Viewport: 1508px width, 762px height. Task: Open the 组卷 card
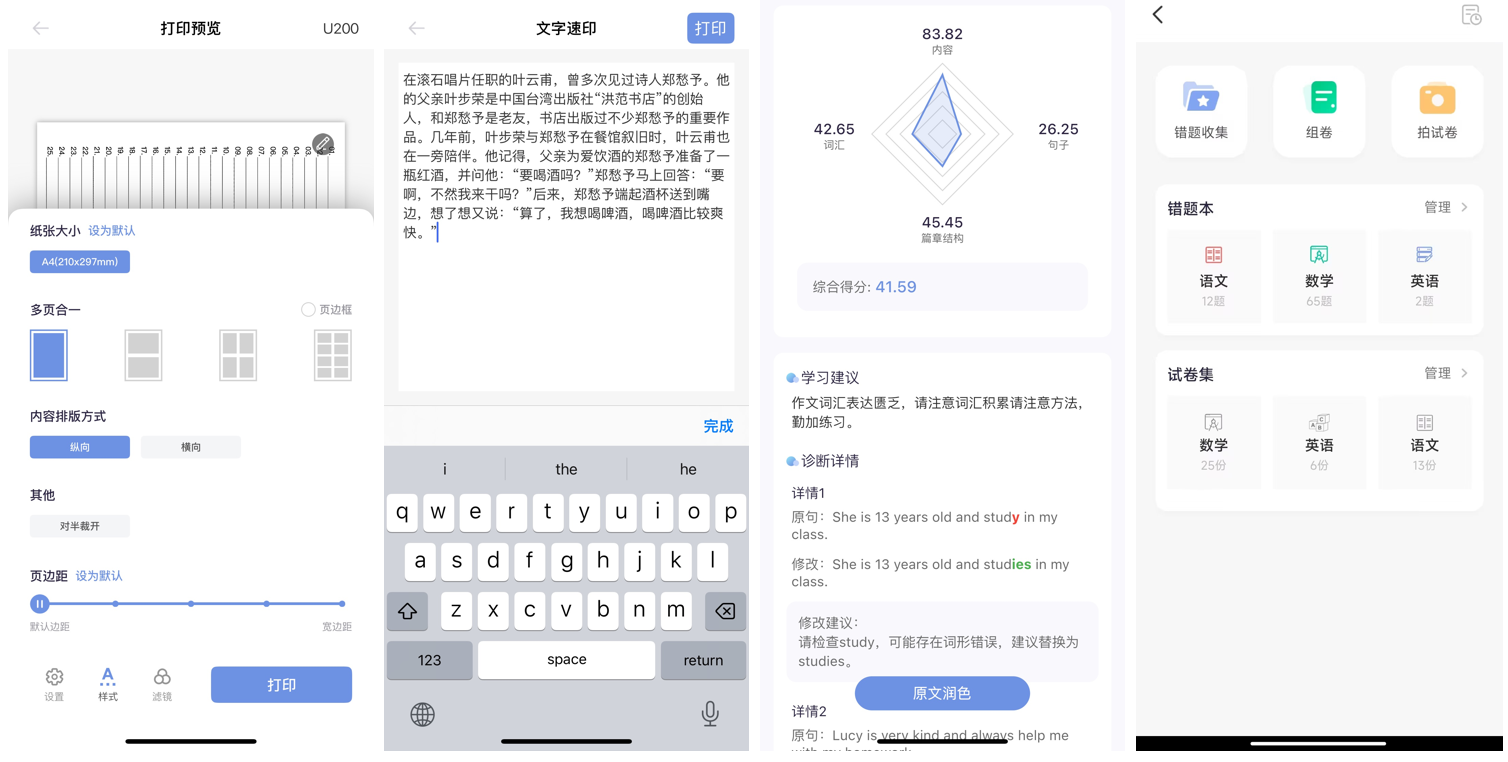click(x=1319, y=111)
